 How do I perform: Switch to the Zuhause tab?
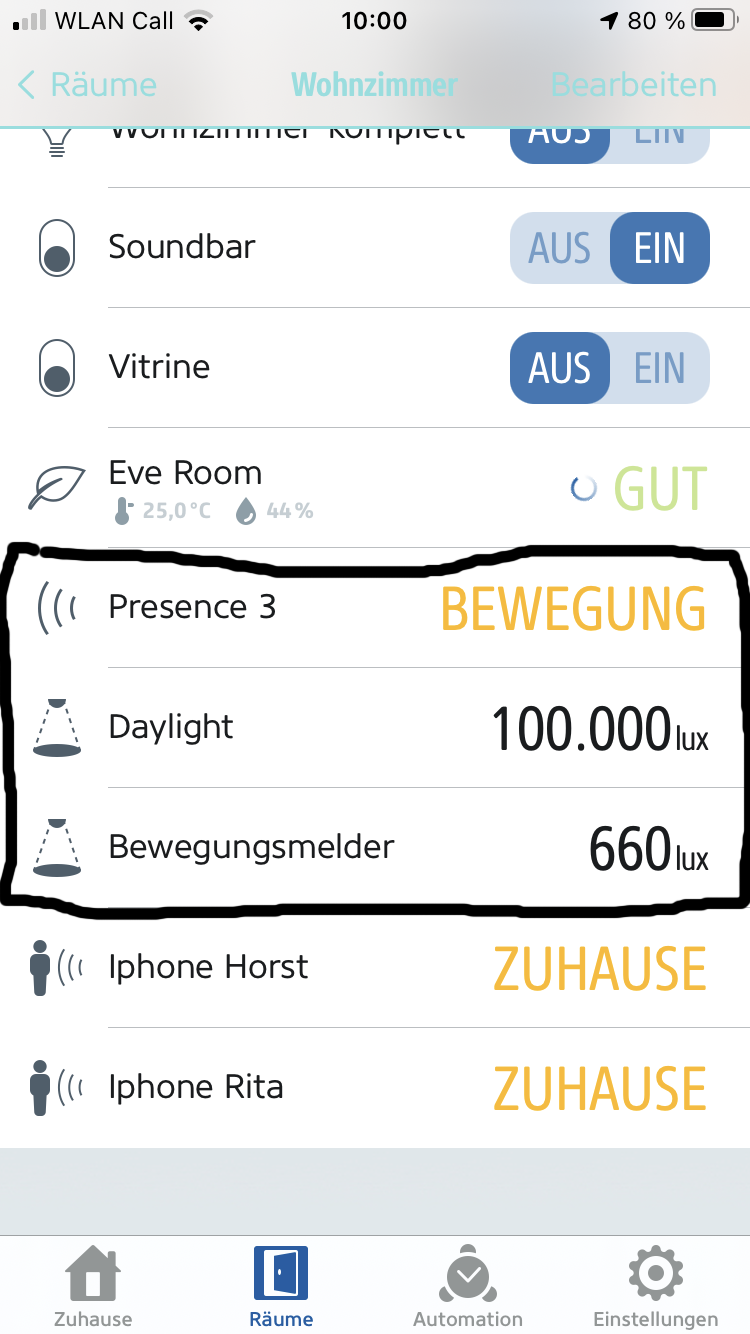pos(92,1286)
